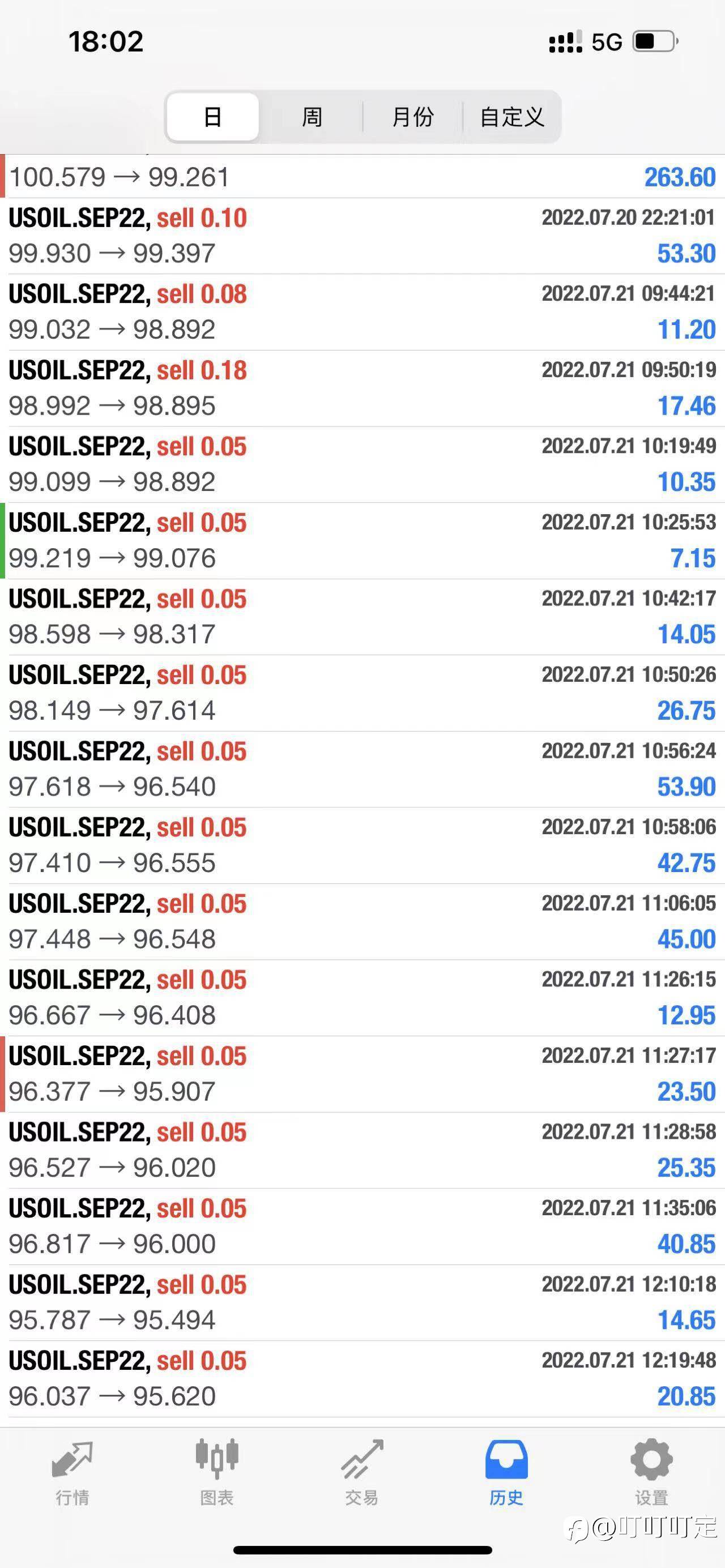The width and height of the screenshot is (725, 1568).
Task: Open the sell 0.10 trade at 22:21:01
Action: 362,236
